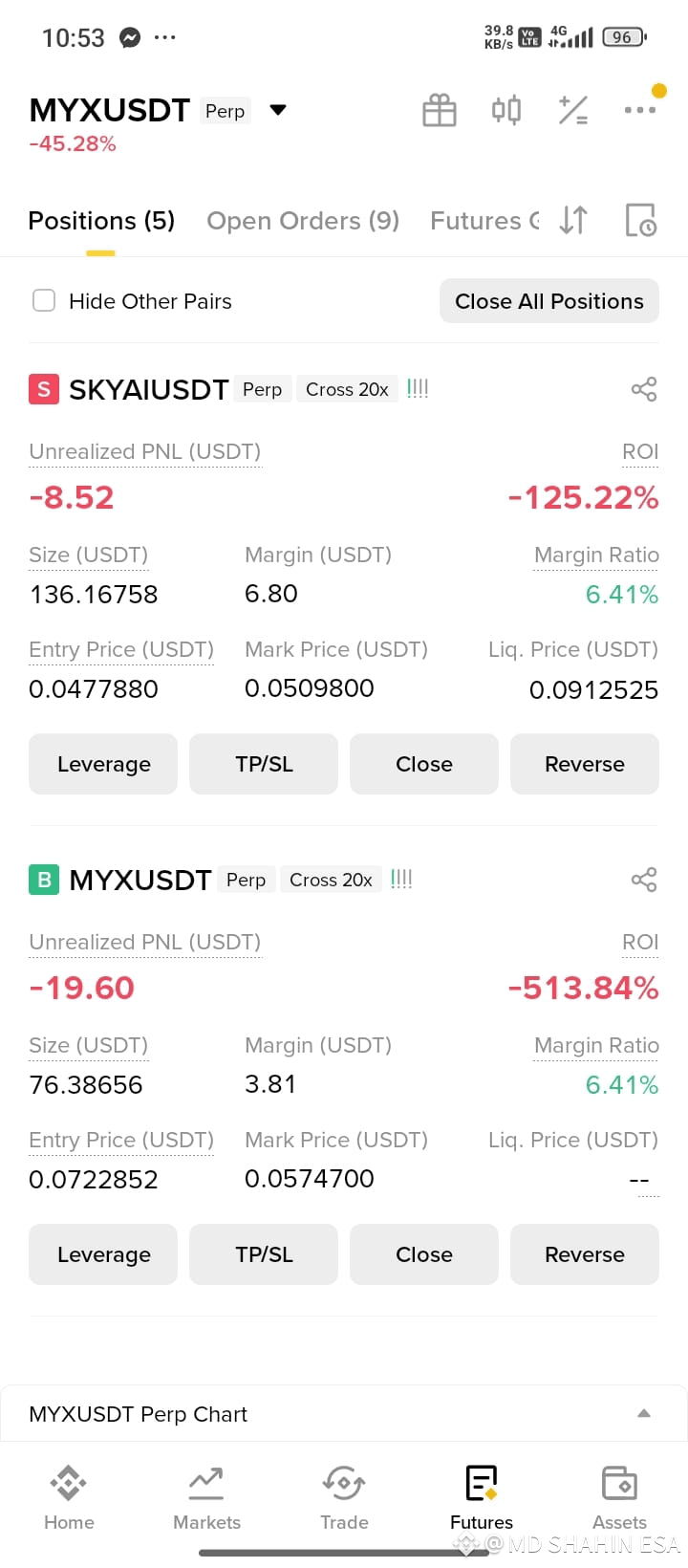Go to the Markets tab

[206, 1498]
